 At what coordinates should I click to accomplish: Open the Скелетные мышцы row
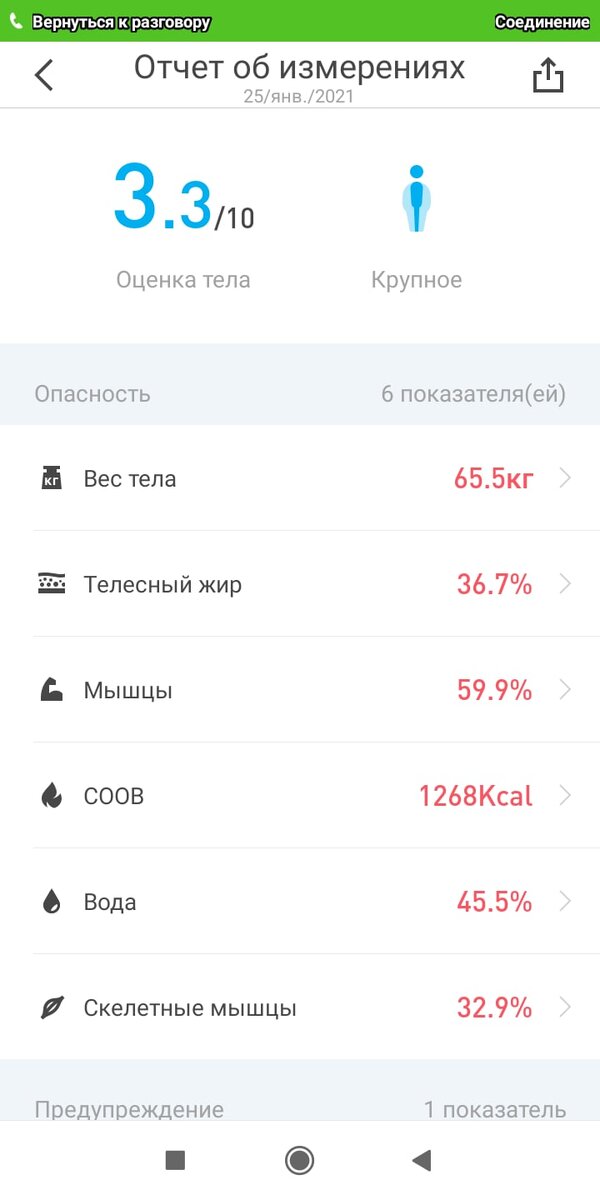coord(300,1008)
